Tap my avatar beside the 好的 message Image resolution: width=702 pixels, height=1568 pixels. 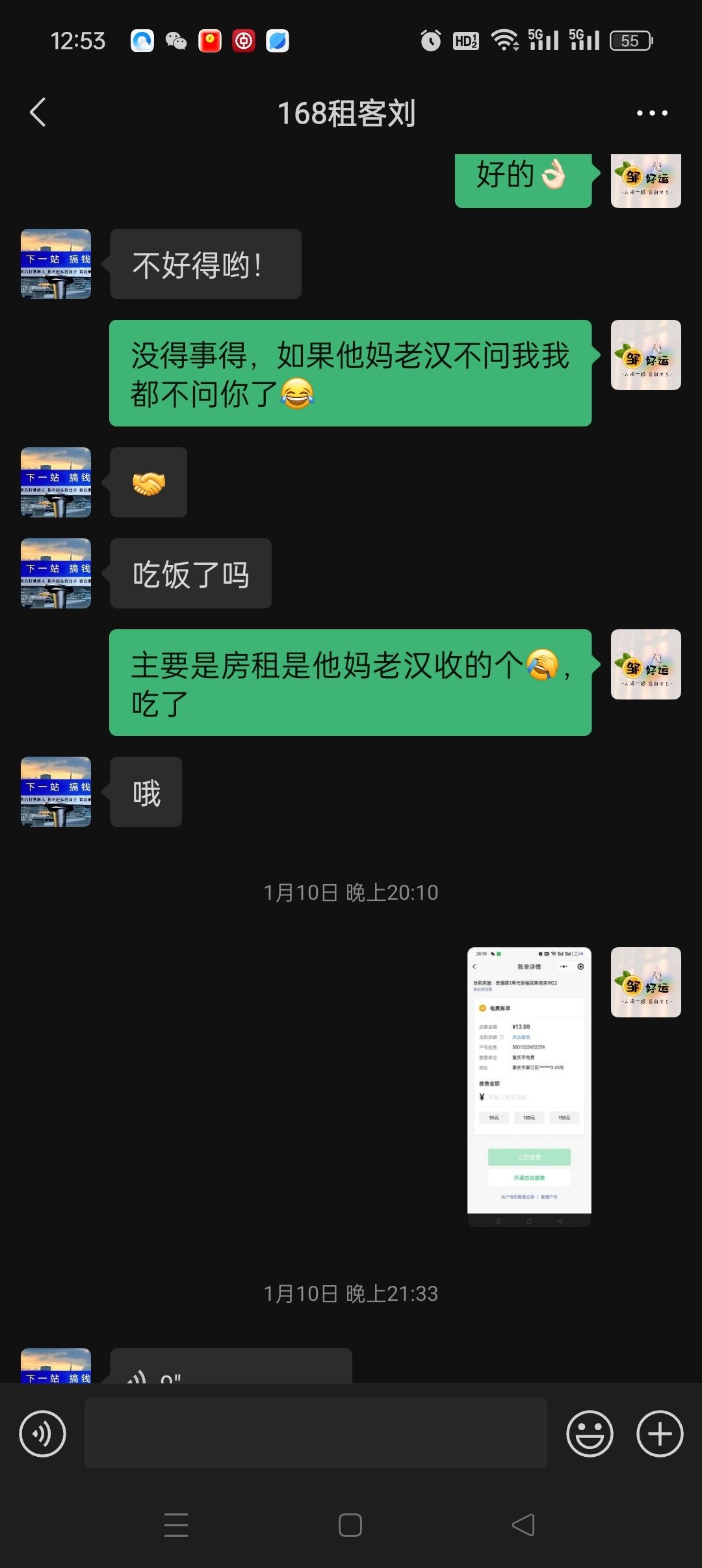click(x=645, y=180)
